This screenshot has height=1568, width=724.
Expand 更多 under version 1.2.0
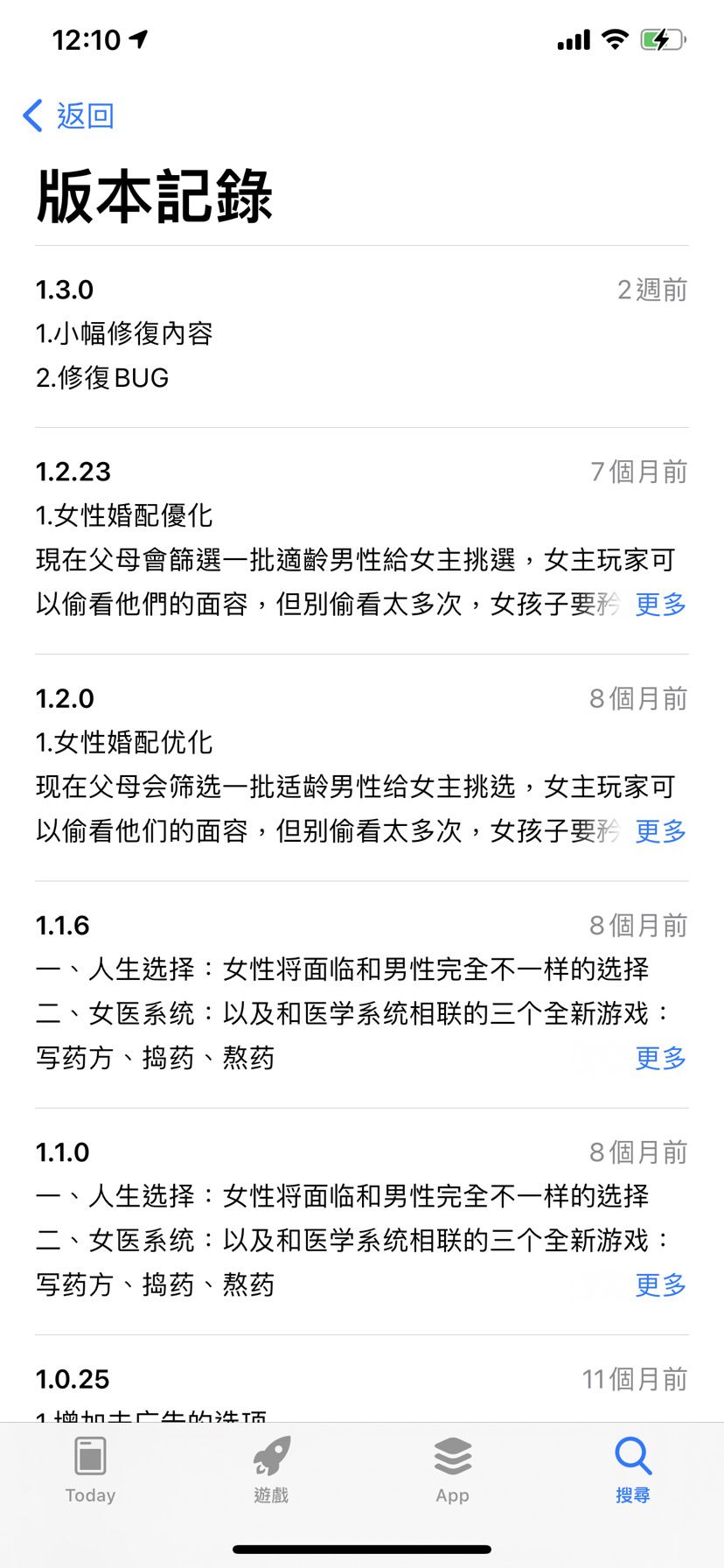pos(660,830)
